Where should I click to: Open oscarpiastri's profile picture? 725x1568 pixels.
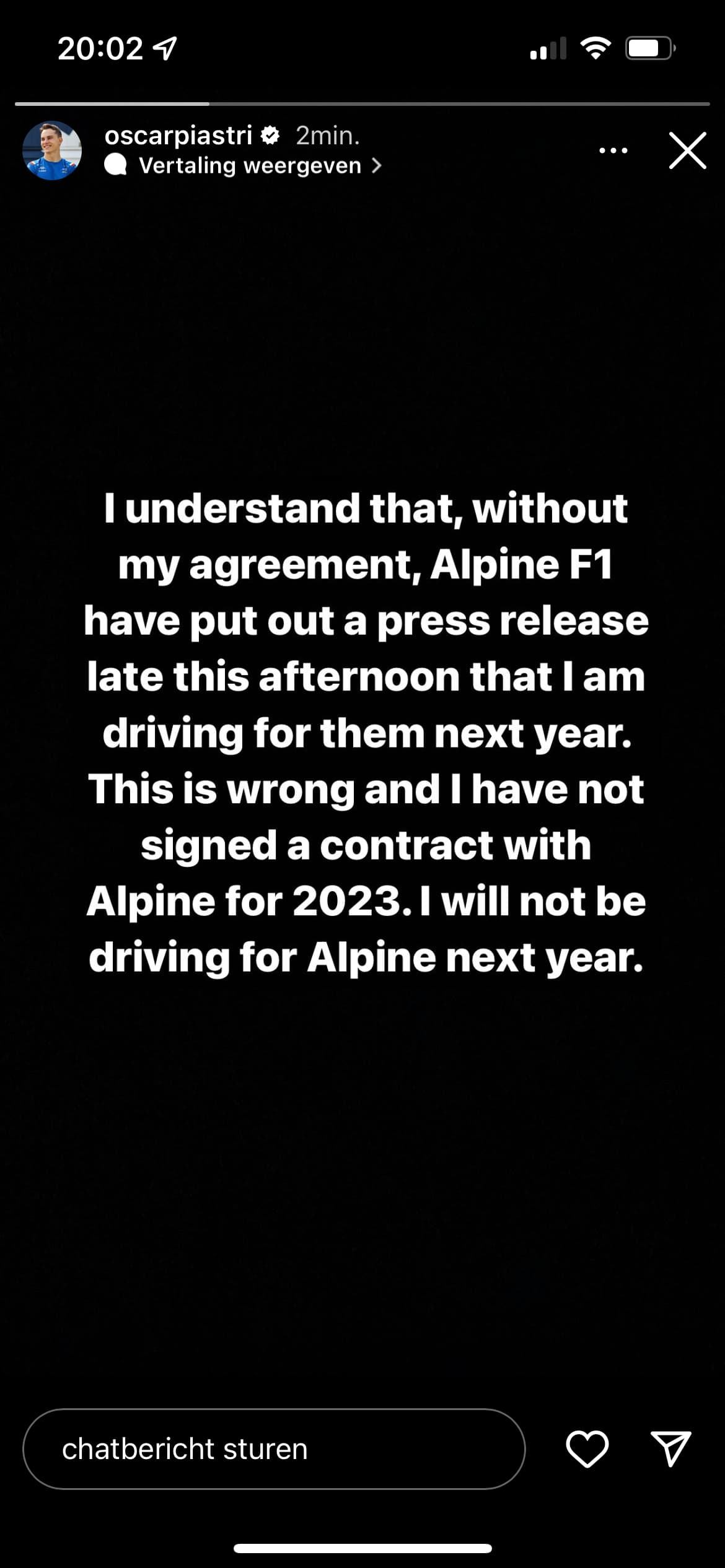[x=52, y=150]
